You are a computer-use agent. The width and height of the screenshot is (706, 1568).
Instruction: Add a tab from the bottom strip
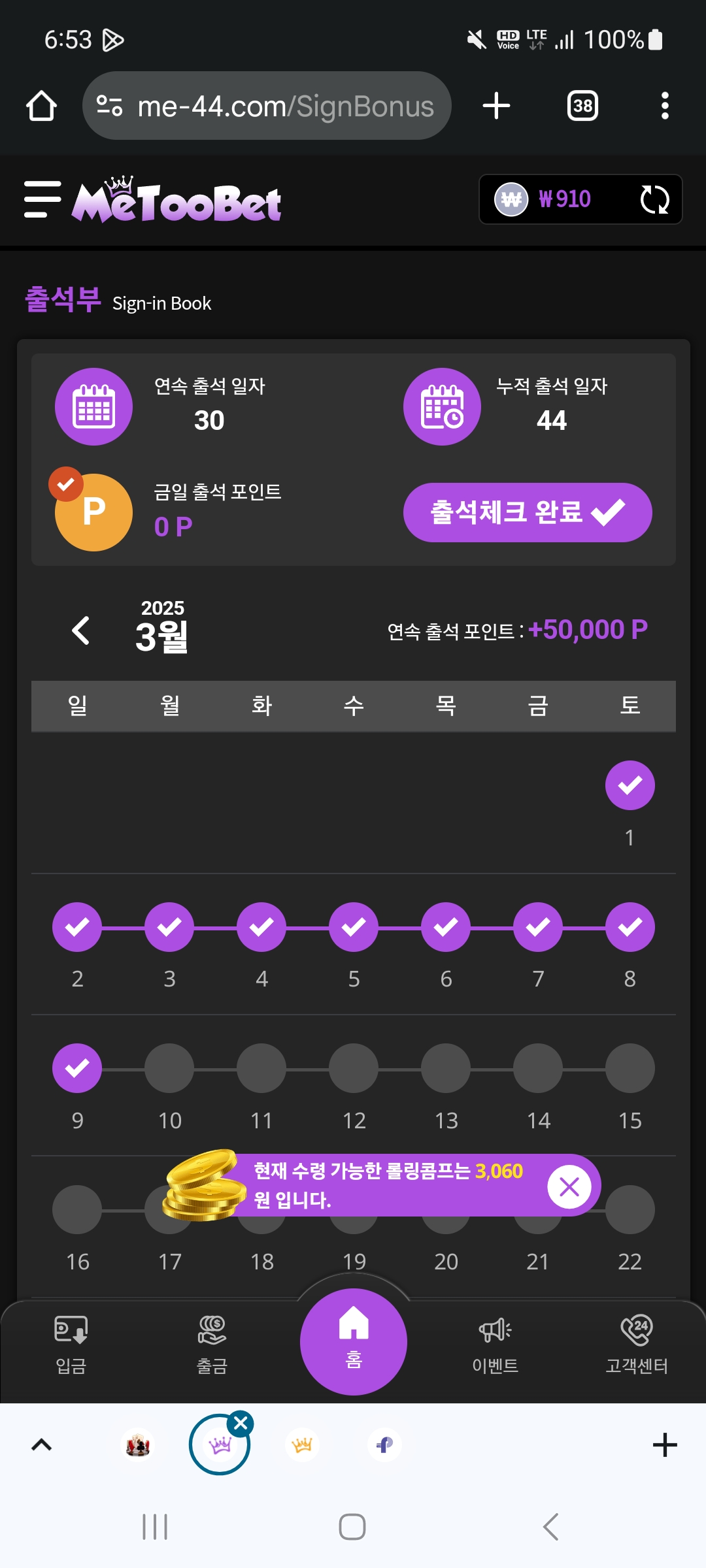[665, 1445]
